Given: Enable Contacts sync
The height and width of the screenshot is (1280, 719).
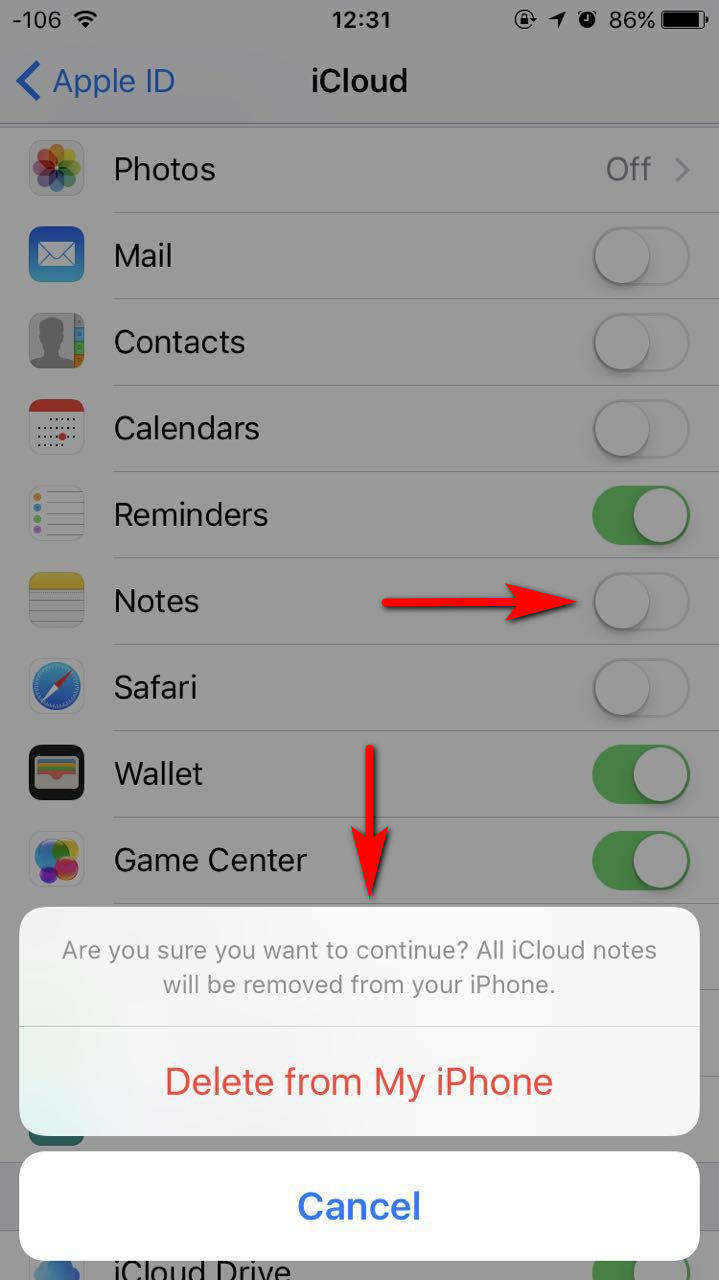Looking at the screenshot, I should [x=641, y=342].
